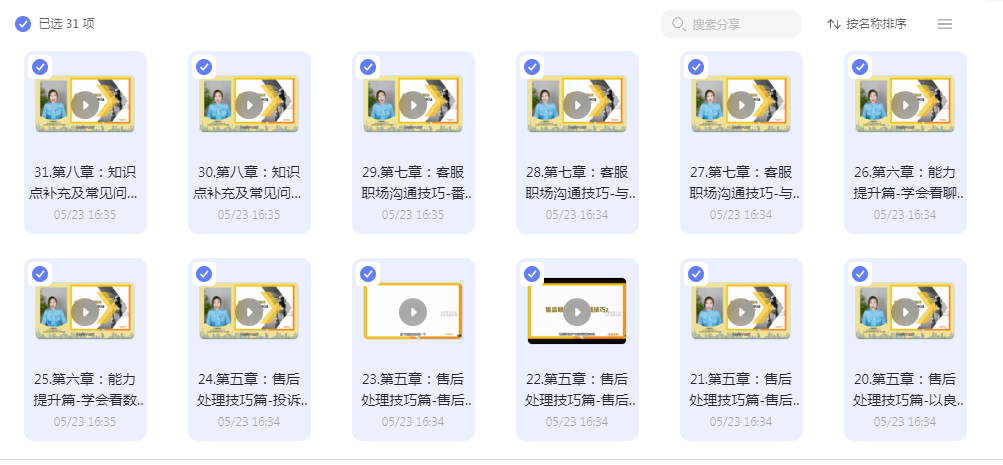Open video 26.第六章 能力提升篇
Screen dimensions: 1003x465
tap(905, 105)
